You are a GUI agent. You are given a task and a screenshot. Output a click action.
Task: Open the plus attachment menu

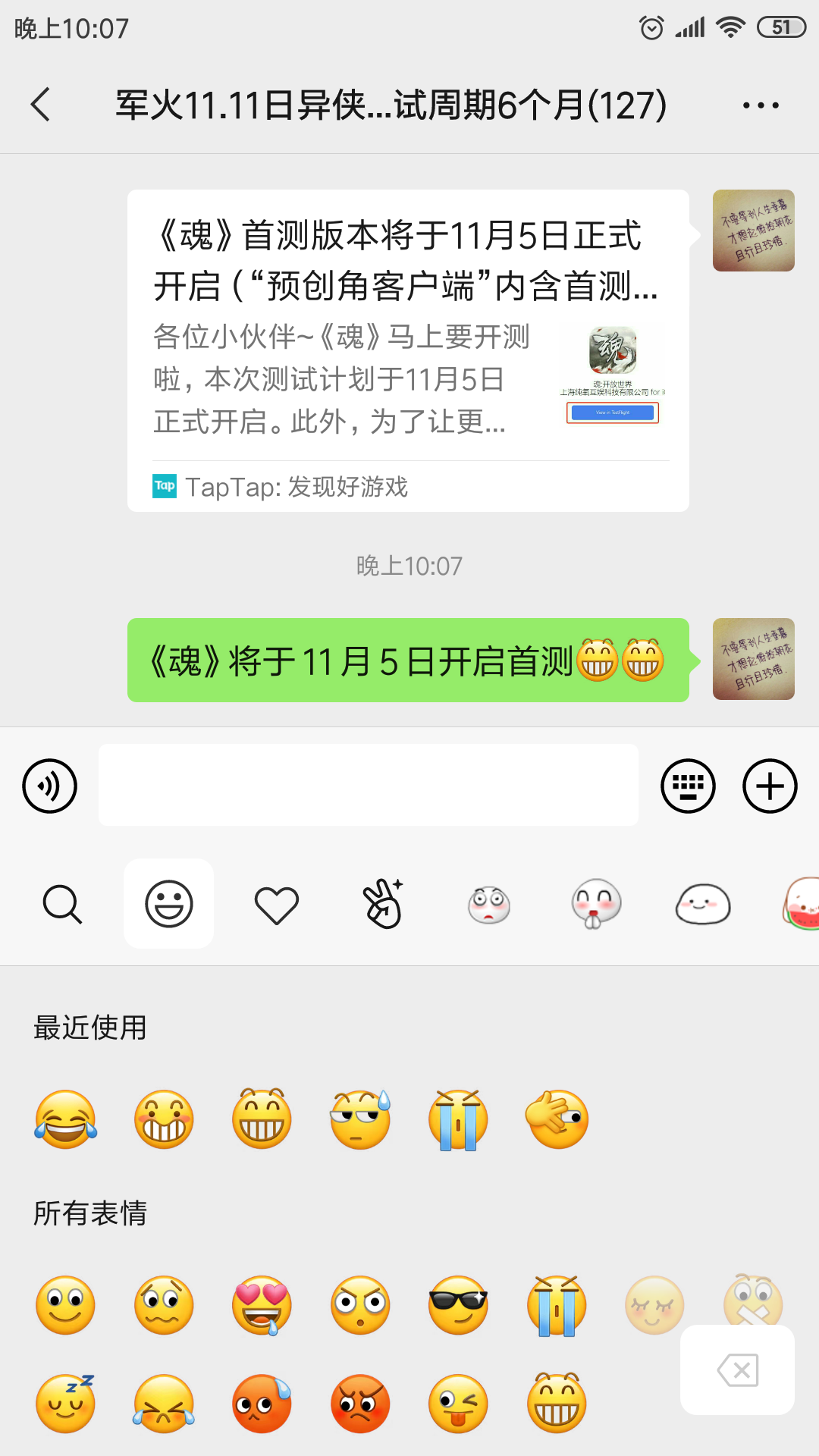[769, 786]
